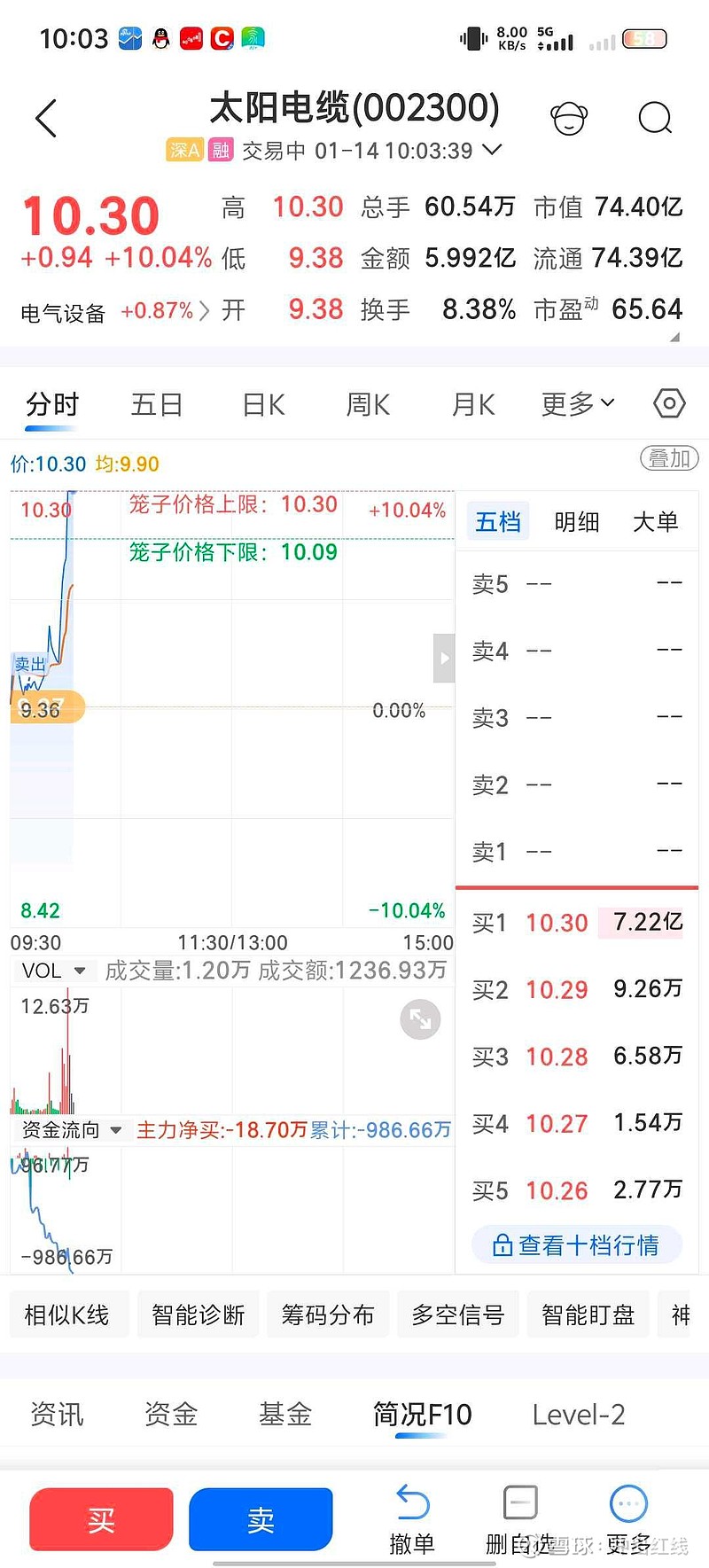Open the AI assistant robot icon
709x1568 pixels.
click(x=569, y=118)
